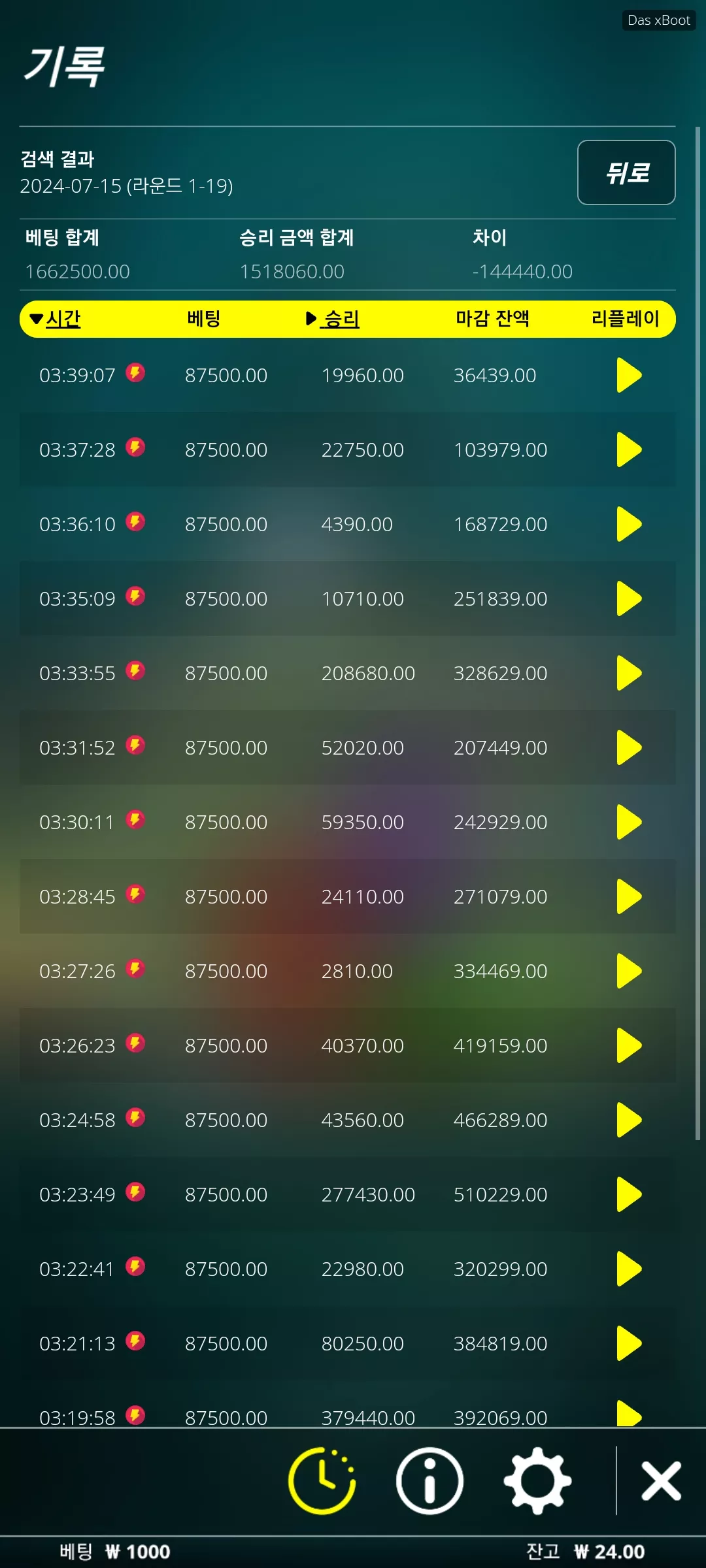Start the replay for 03:23:49

pos(629,1194)
